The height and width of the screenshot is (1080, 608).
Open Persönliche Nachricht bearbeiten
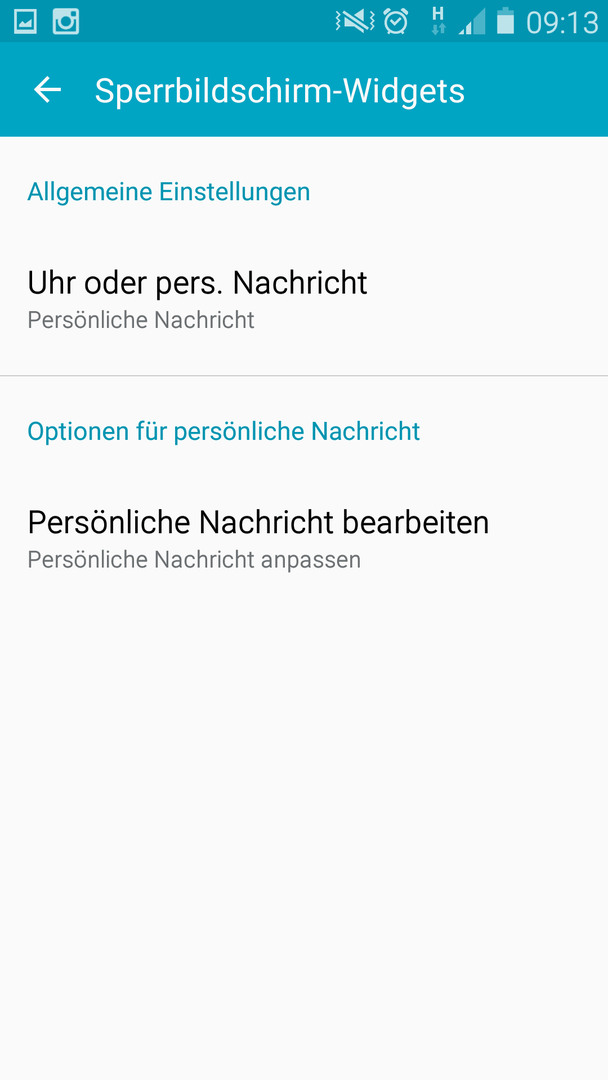point(304,539)
